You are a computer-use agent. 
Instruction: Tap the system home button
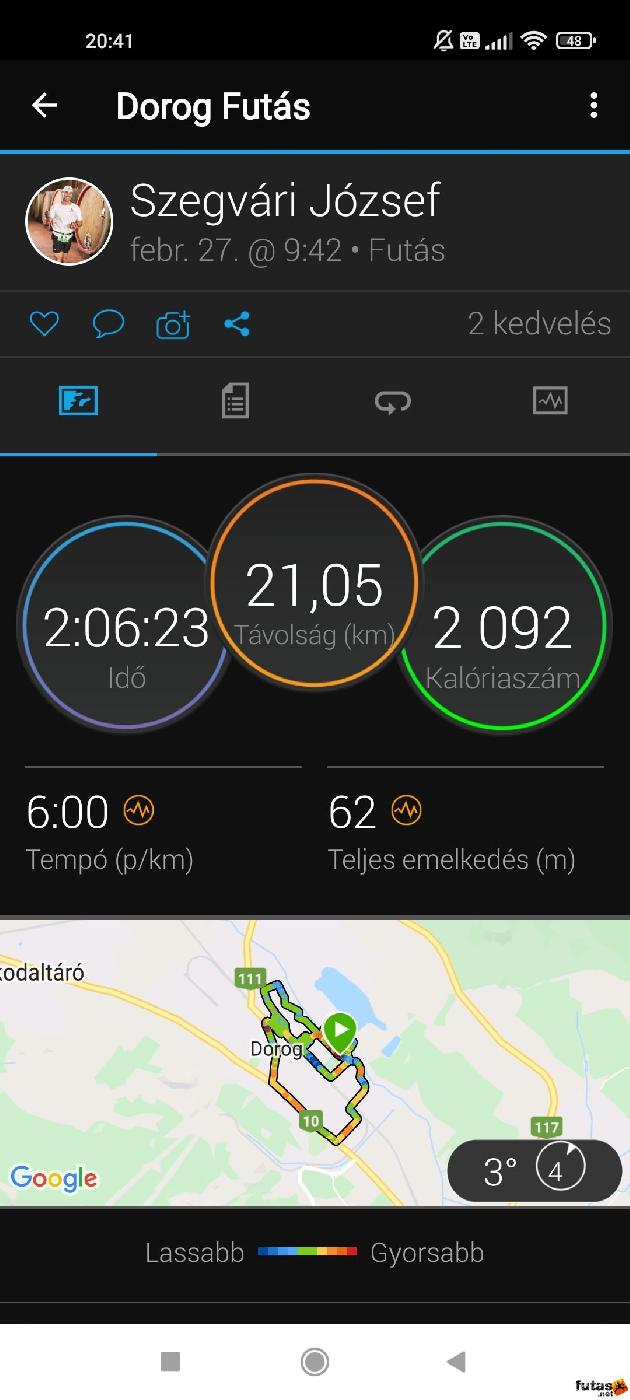pos(314,1361)
